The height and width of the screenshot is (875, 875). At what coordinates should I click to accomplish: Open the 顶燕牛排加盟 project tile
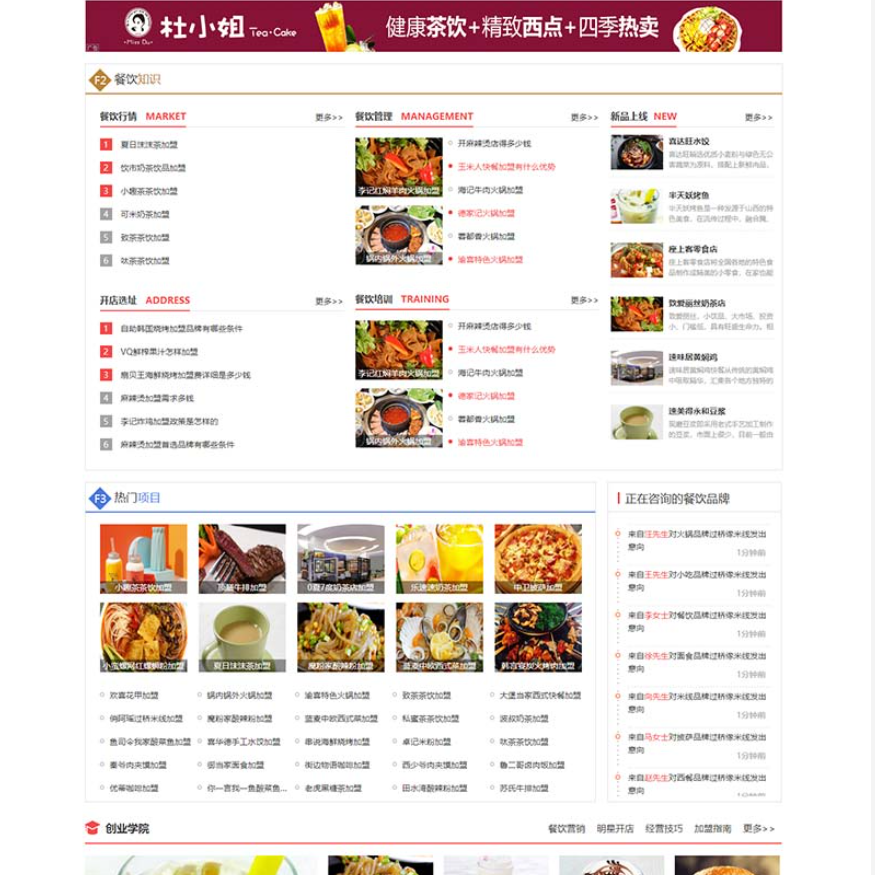coord(241,559)
